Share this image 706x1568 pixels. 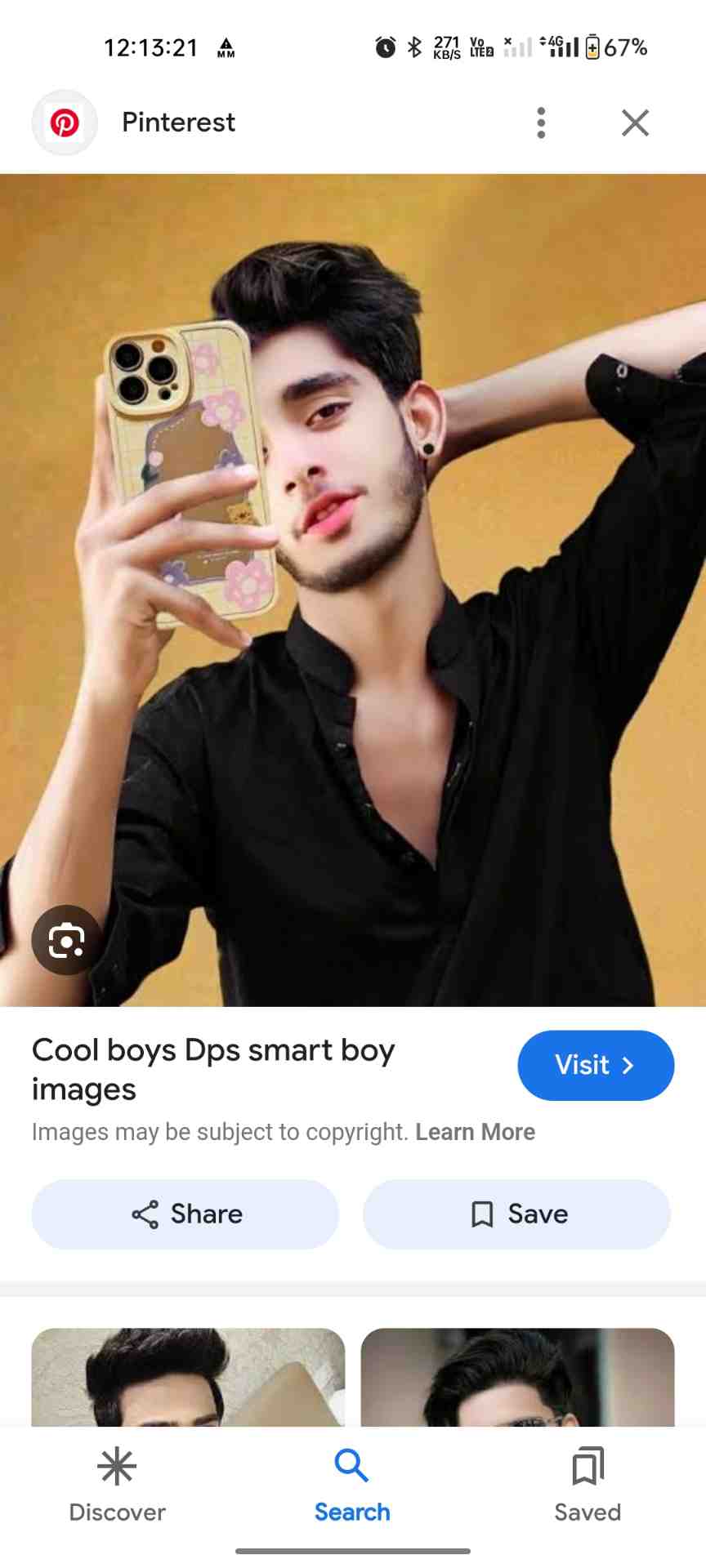point(185,1214)
